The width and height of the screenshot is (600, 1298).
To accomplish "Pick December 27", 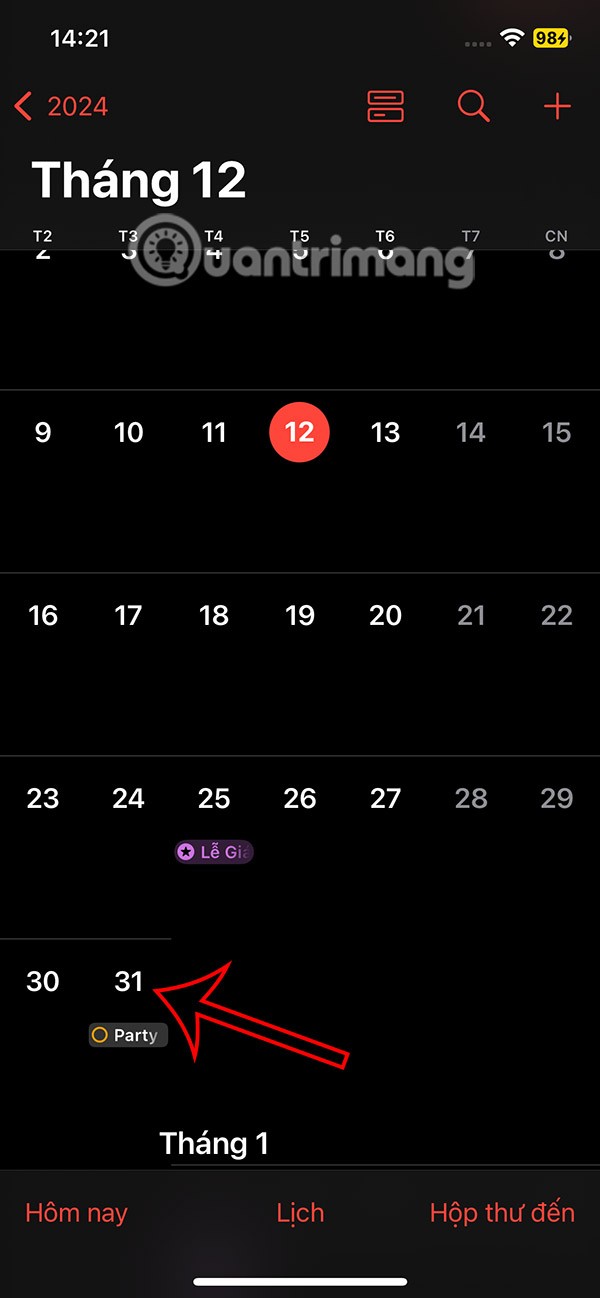I will click(x=385, y=798).
